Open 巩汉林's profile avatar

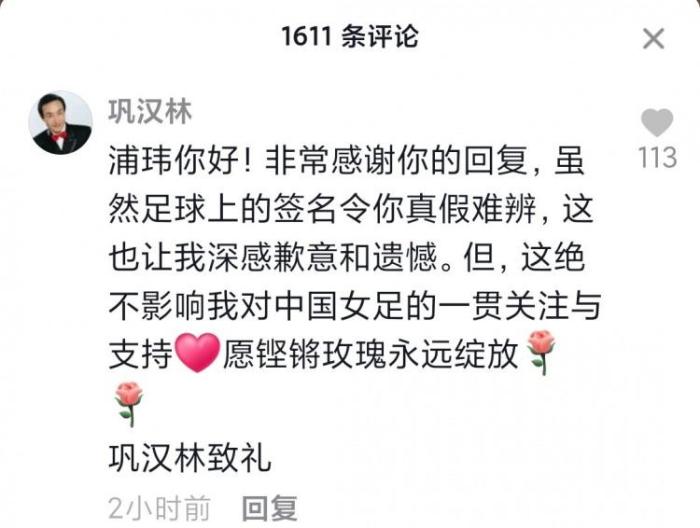tap(62, 124)
